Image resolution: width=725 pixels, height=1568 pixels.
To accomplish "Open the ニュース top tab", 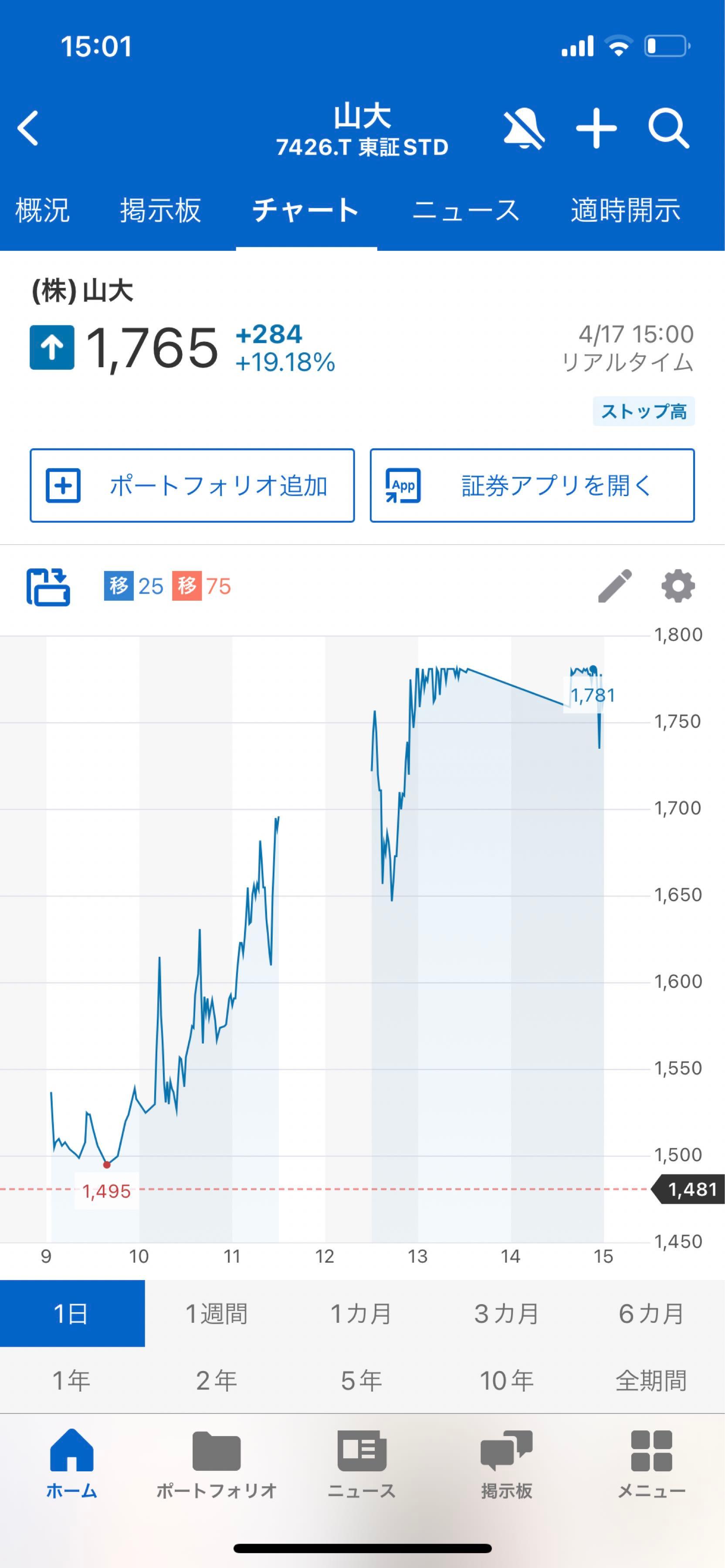I will [x=466, y=211].
